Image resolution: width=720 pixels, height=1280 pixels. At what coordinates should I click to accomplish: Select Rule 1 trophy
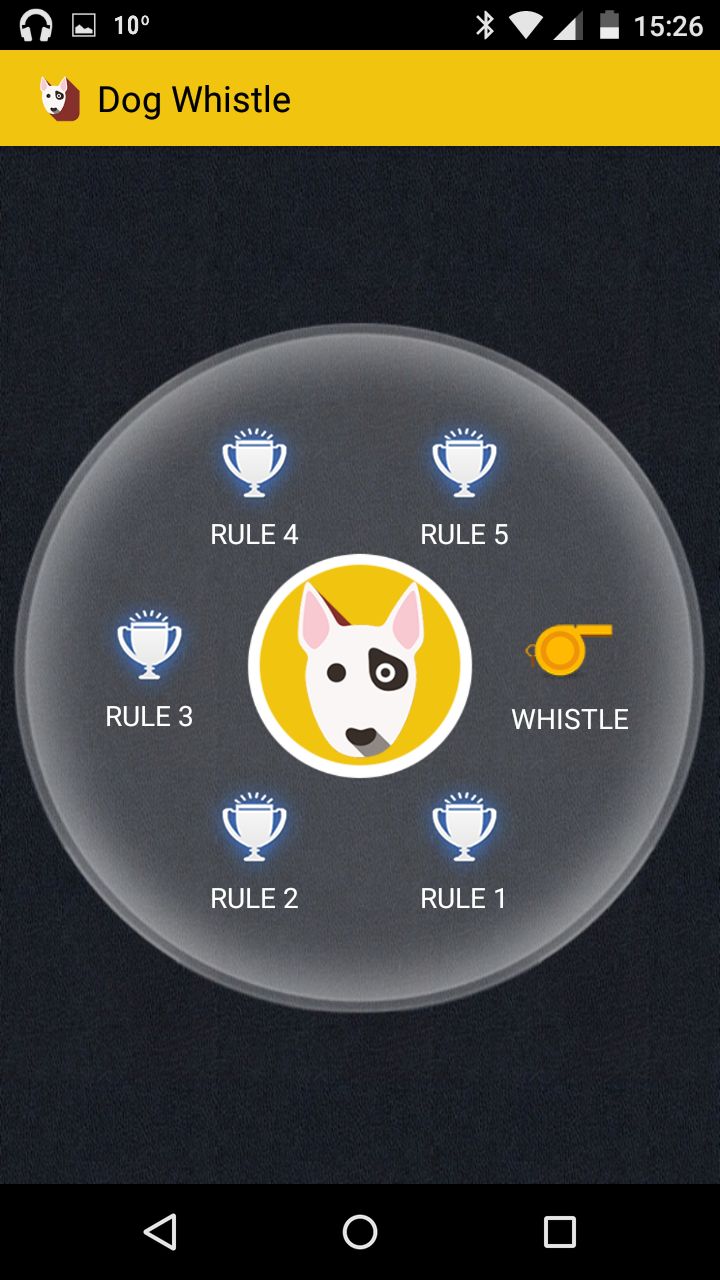point(464,850)
